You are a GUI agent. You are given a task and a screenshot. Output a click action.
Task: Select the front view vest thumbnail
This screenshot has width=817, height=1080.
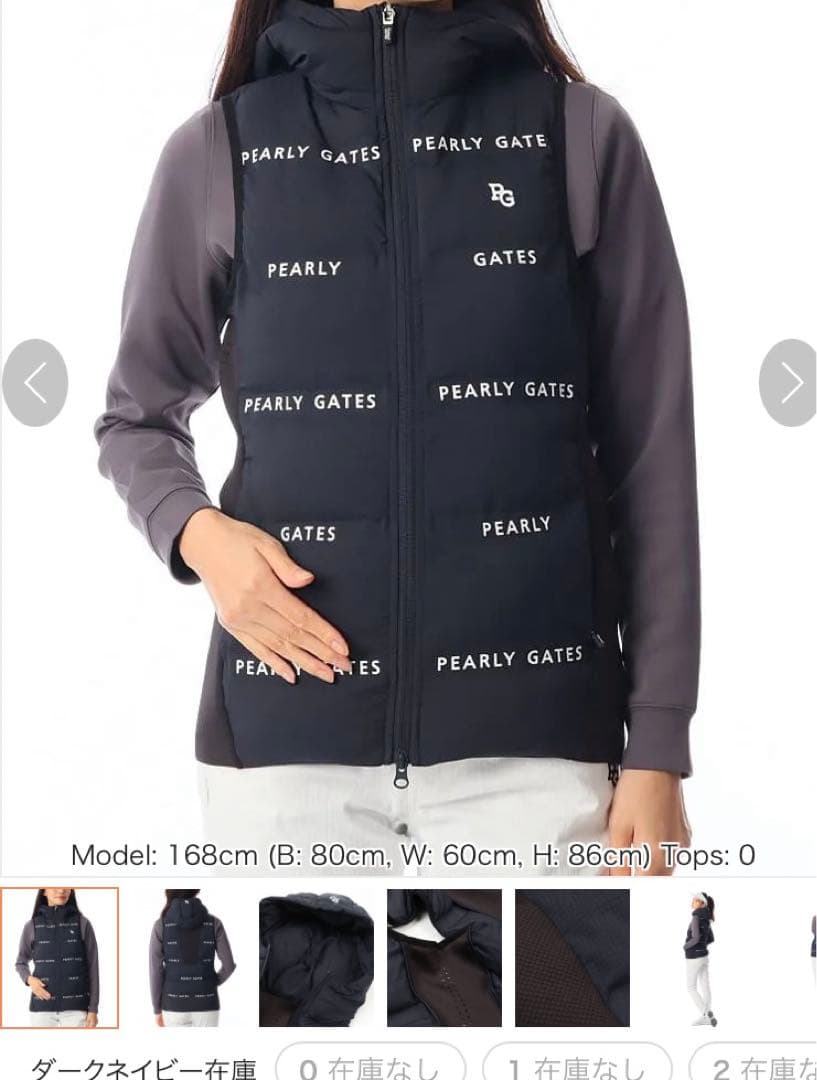(x=60, y=957)
